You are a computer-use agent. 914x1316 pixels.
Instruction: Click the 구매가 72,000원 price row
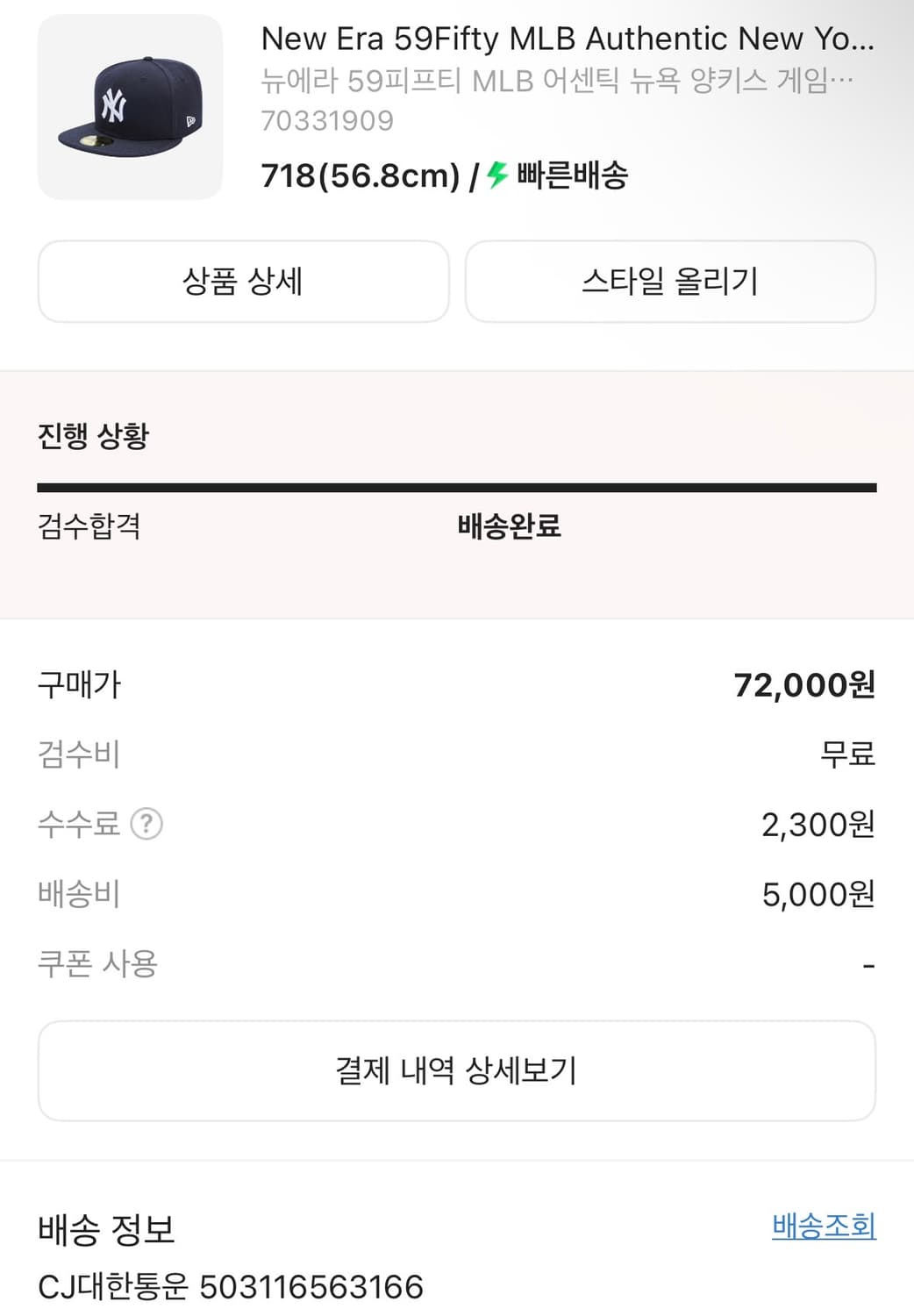coord(456,685)
